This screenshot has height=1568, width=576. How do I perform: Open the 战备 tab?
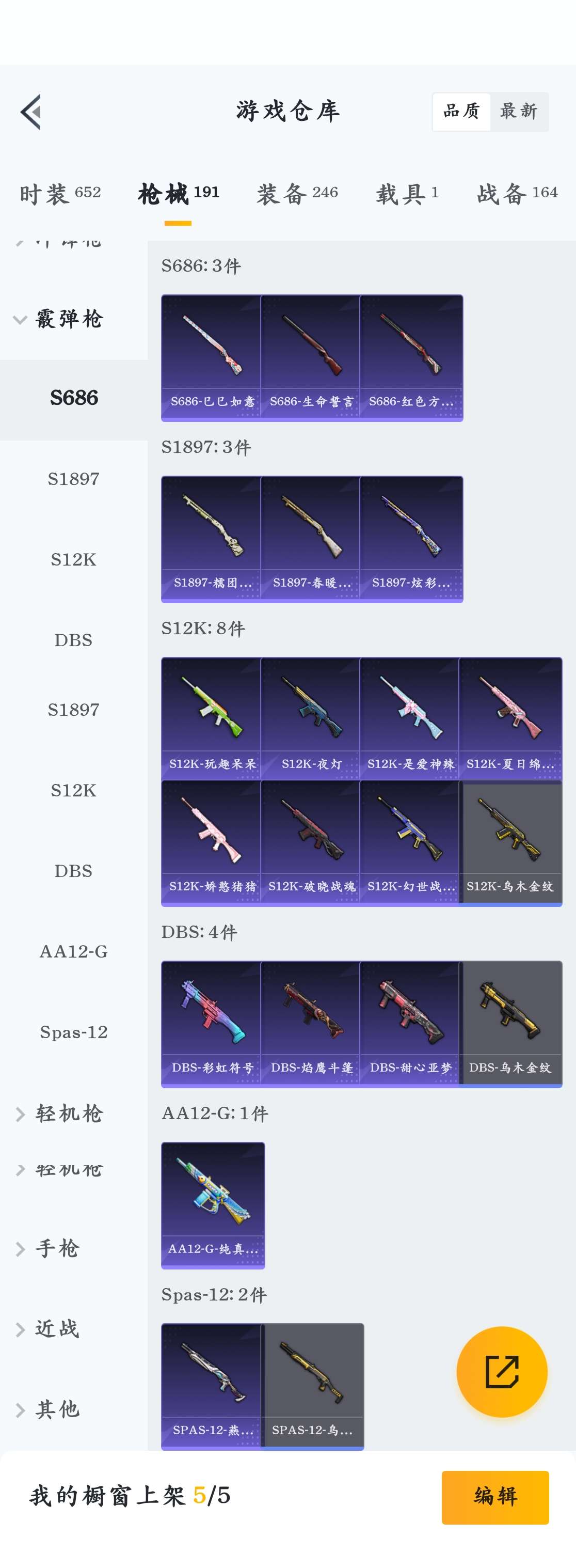click(517, 194)
